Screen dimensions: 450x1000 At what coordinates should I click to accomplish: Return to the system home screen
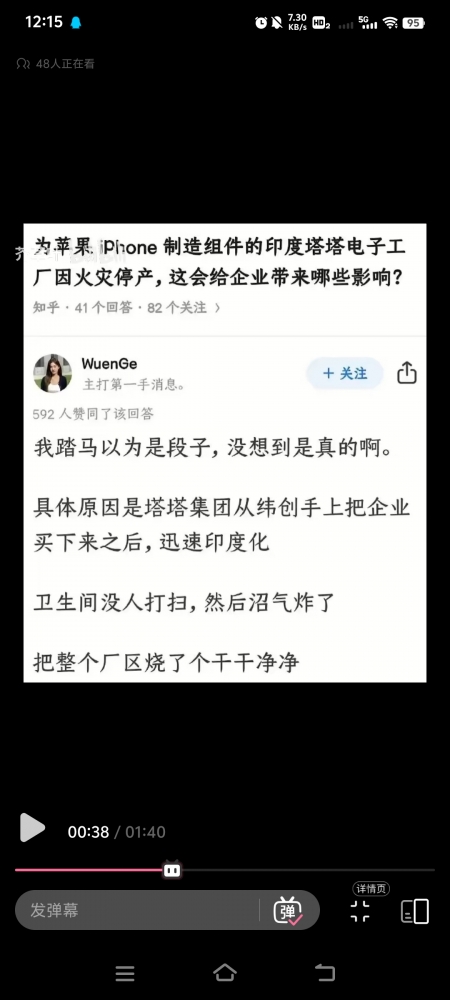click(x=225, y=972)
